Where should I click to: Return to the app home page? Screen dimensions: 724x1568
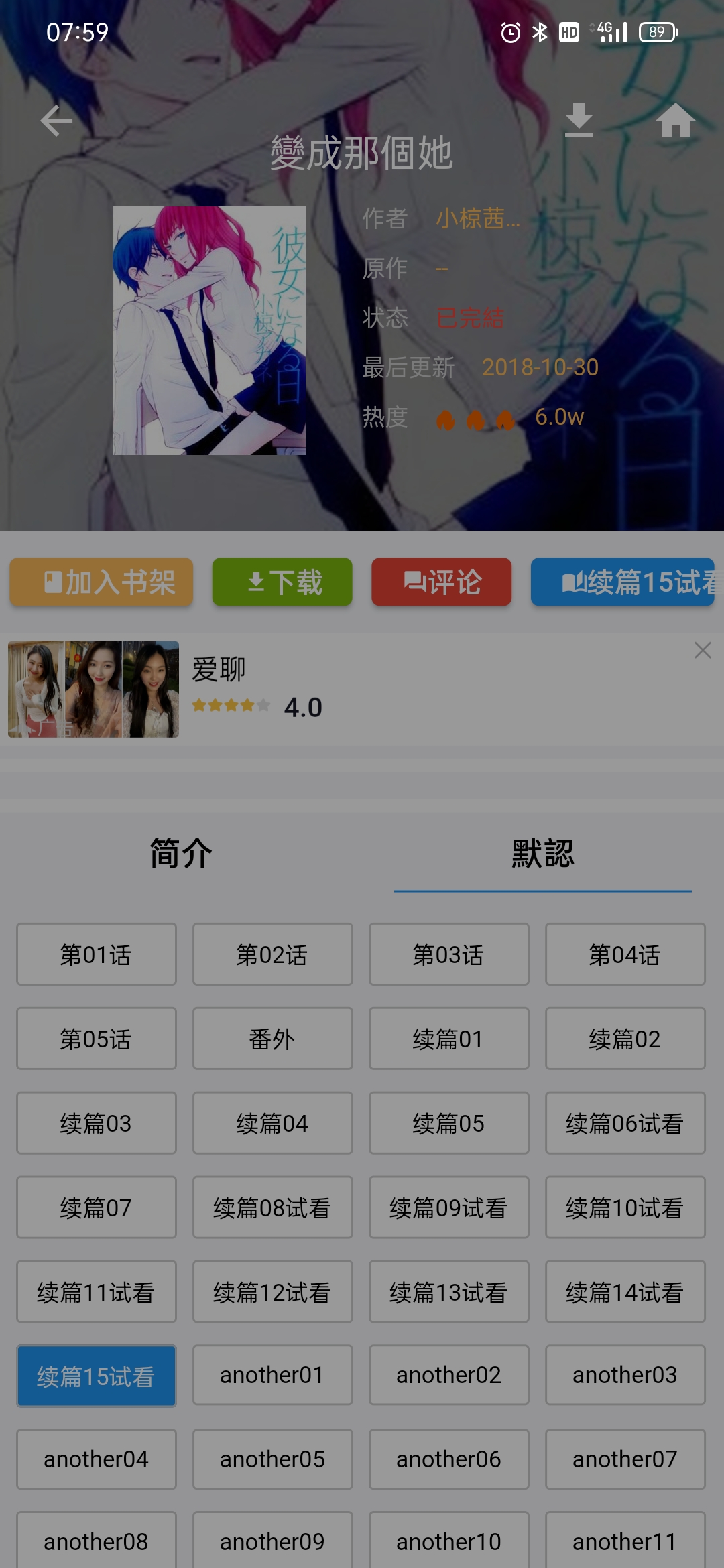[675, 121]
